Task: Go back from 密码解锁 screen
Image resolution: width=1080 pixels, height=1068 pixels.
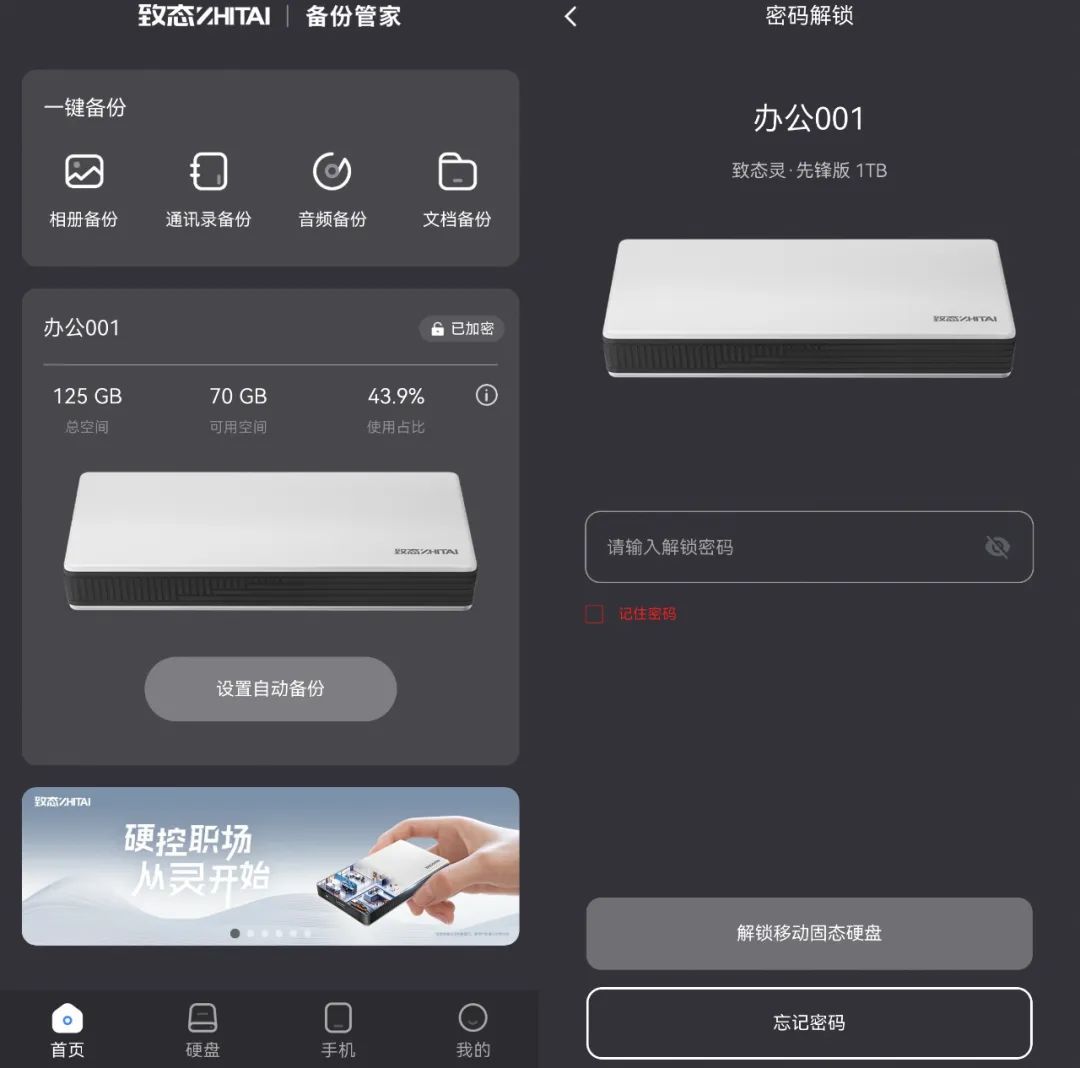Action: (571, 17)
